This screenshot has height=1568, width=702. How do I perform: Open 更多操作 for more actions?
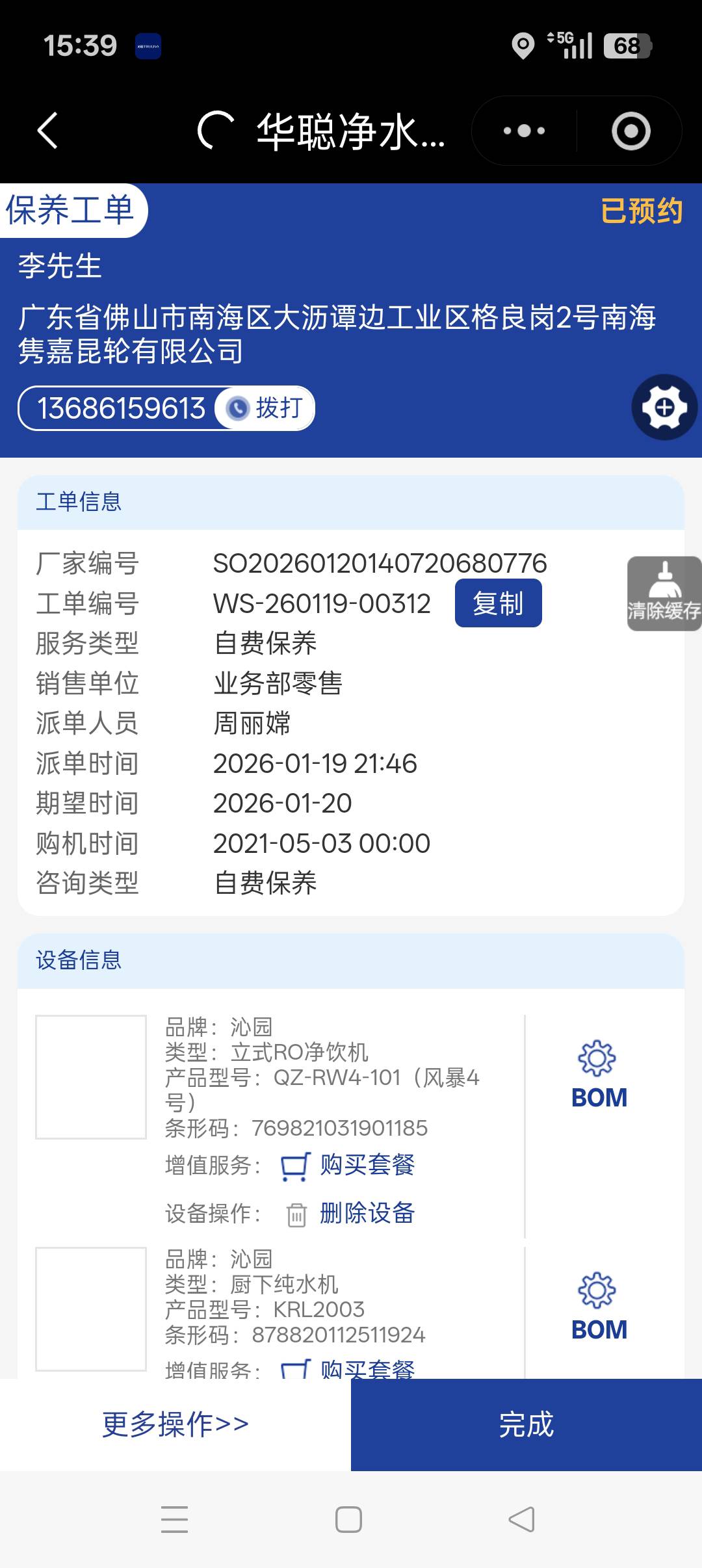(175, 1424)
